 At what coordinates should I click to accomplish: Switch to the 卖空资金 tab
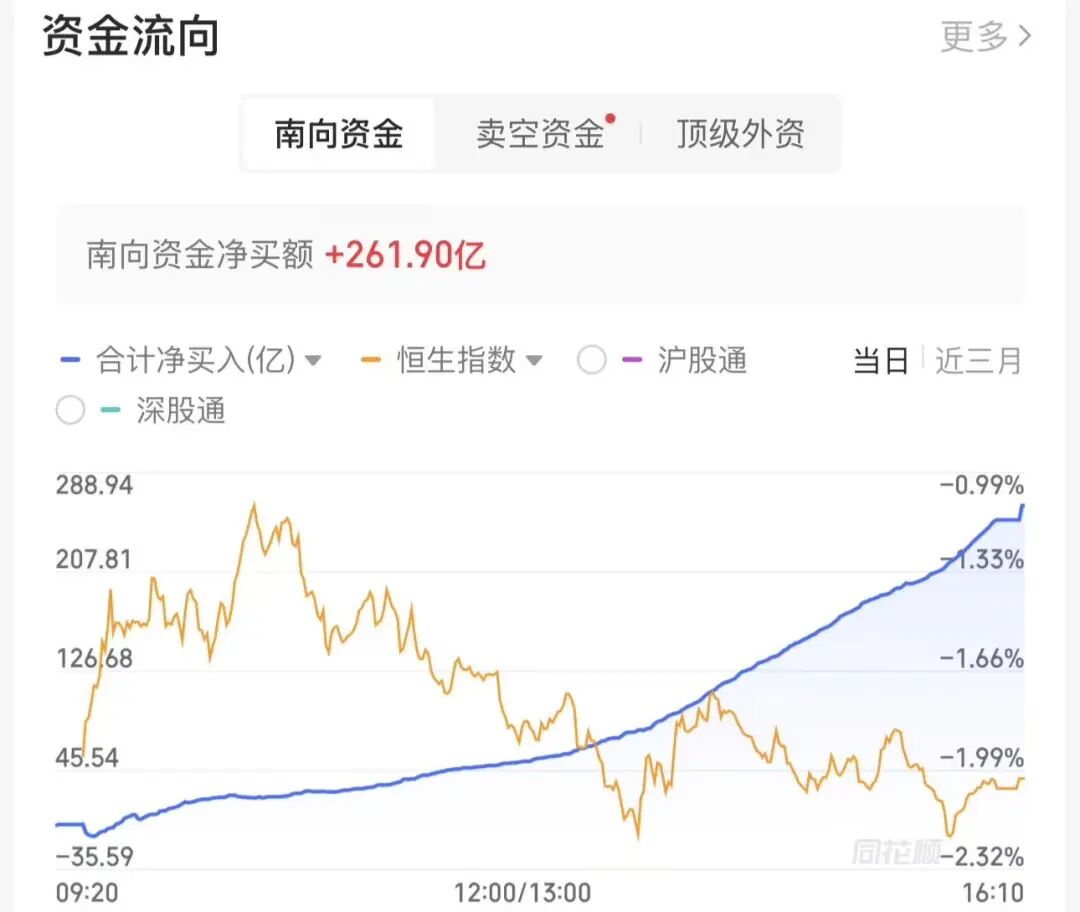[x=540, y=133]
